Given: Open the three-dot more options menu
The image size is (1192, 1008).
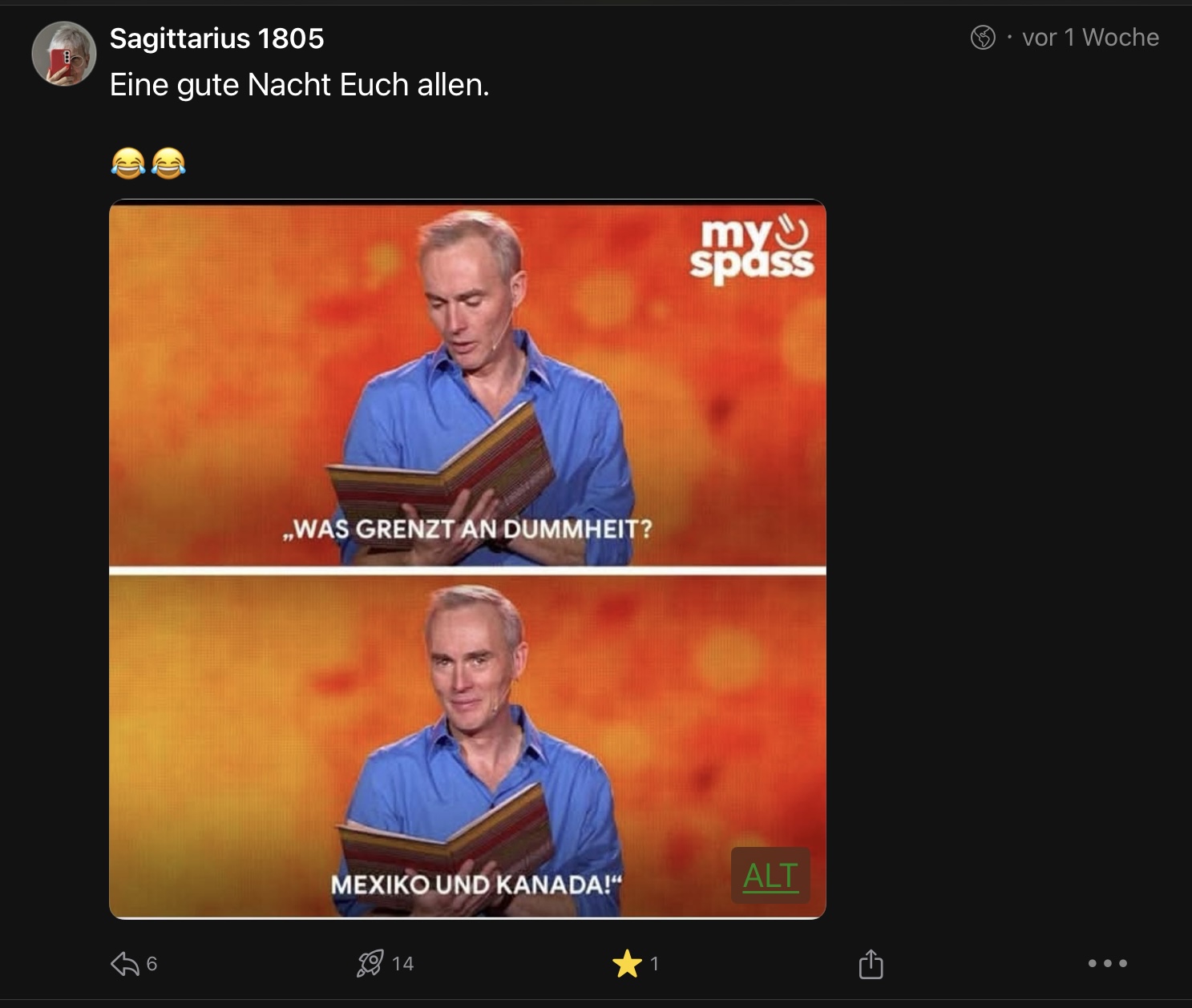Looking at the screenshot, I should click(x=1107, y=963).
